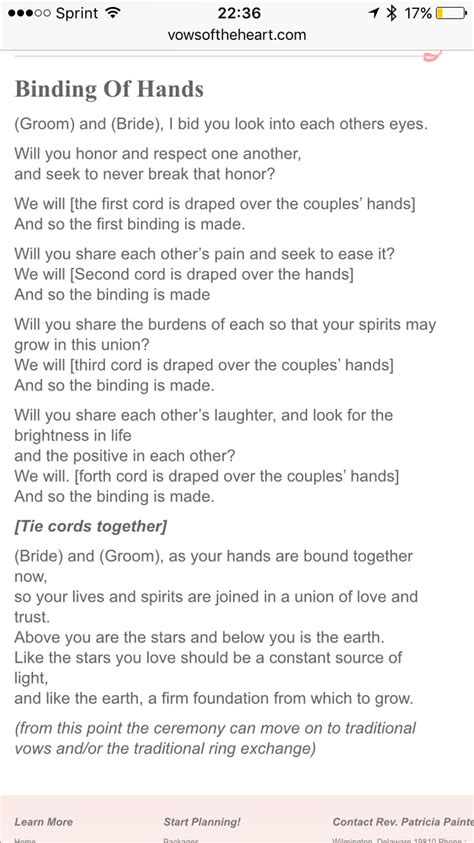The width and height of the screenshot is (474, 843).
Task: Open the Home footer link
Action: click(x=25, y=840)
